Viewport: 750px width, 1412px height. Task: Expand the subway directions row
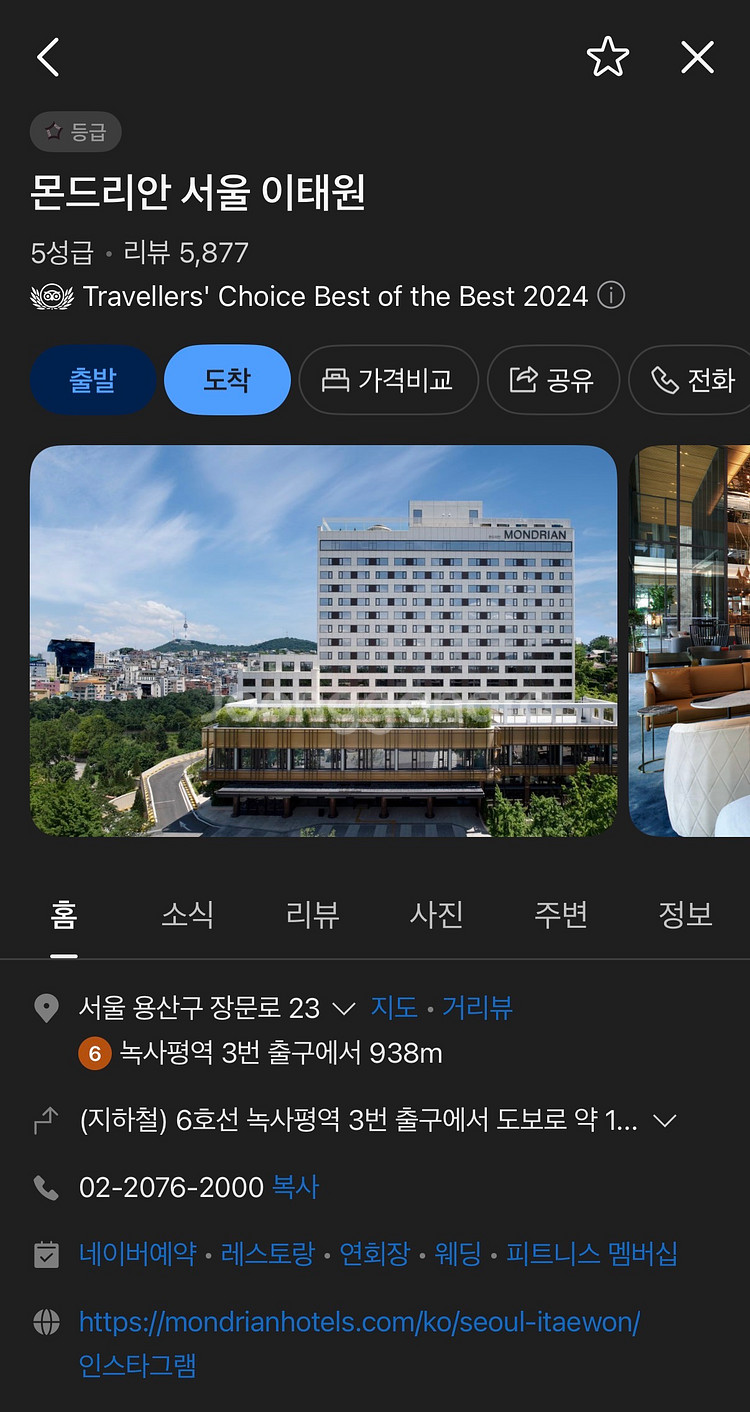pos(665,1121)
